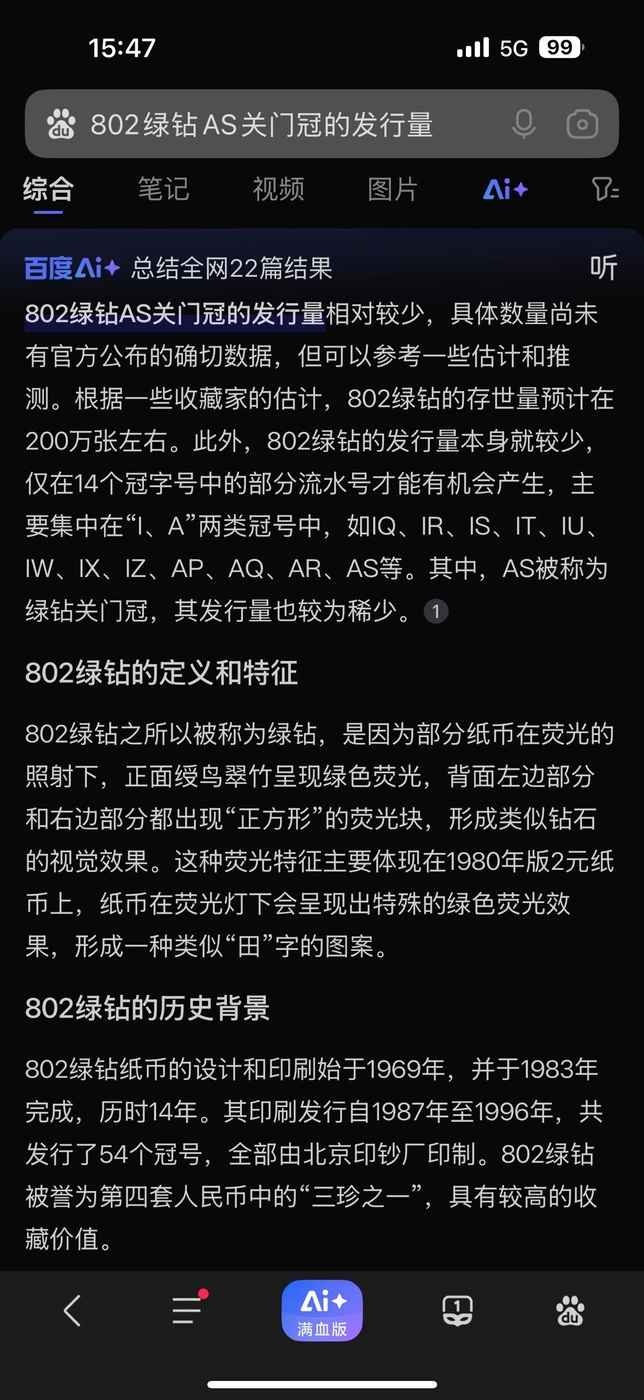This screenshot has height=1400, width=644.
Task: Open the search filter icon
Action: coord(606,189)
